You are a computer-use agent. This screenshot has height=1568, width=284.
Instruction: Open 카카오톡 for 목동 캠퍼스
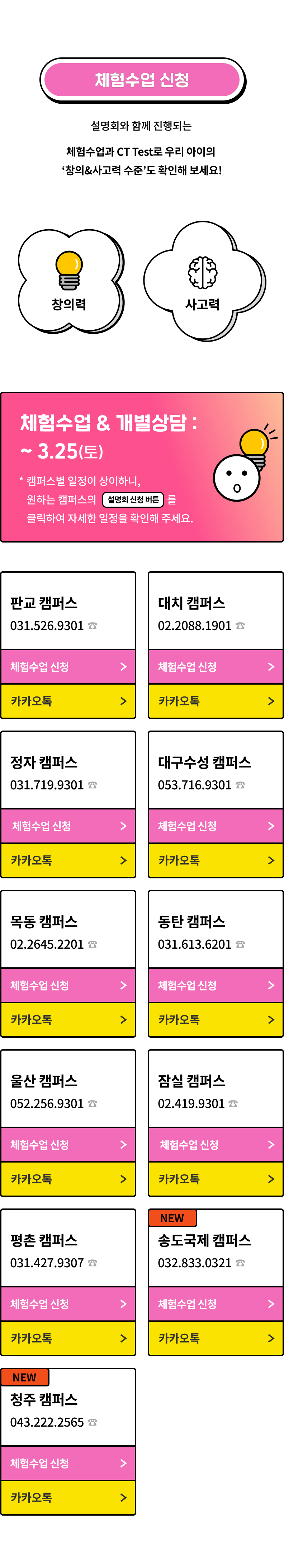[68, 1020]
